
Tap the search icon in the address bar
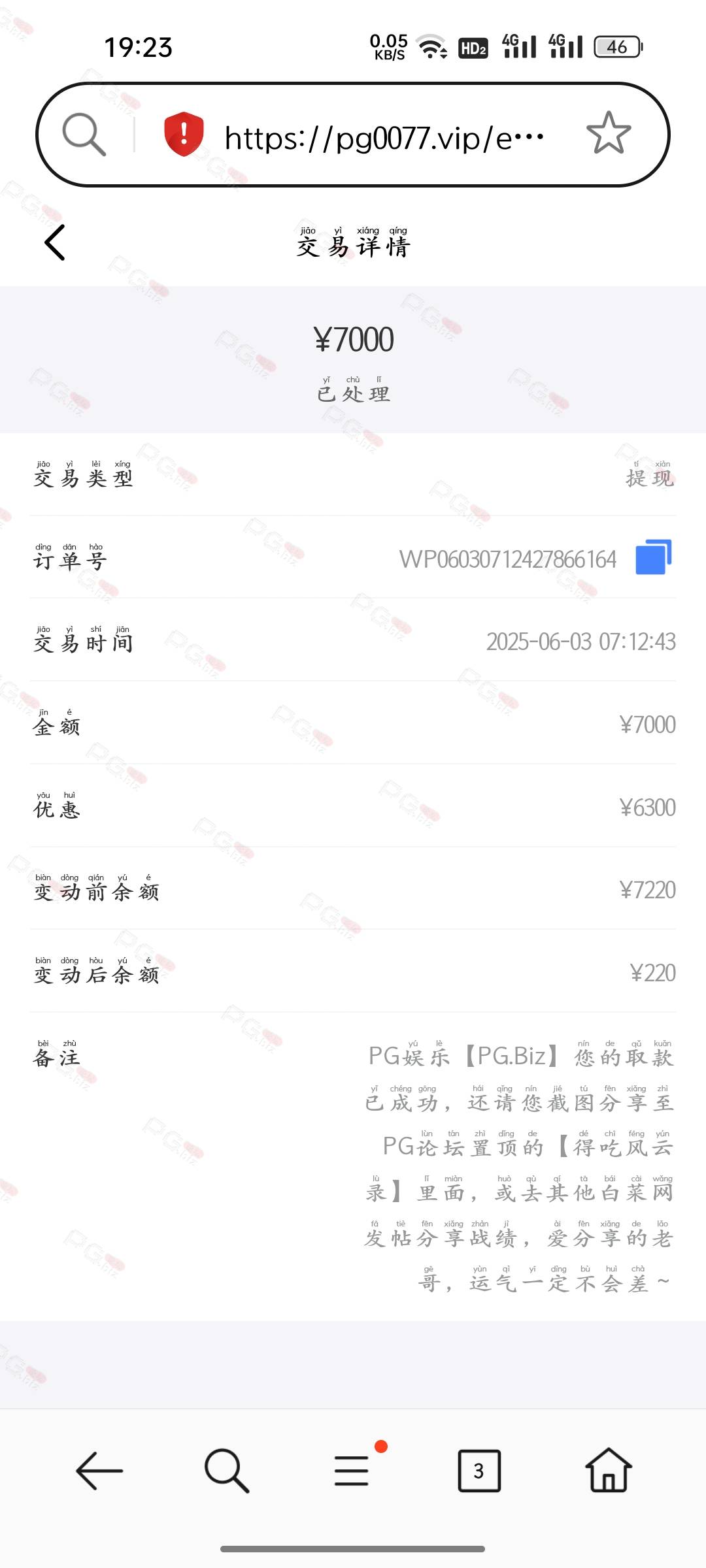[x=84, y=134]
